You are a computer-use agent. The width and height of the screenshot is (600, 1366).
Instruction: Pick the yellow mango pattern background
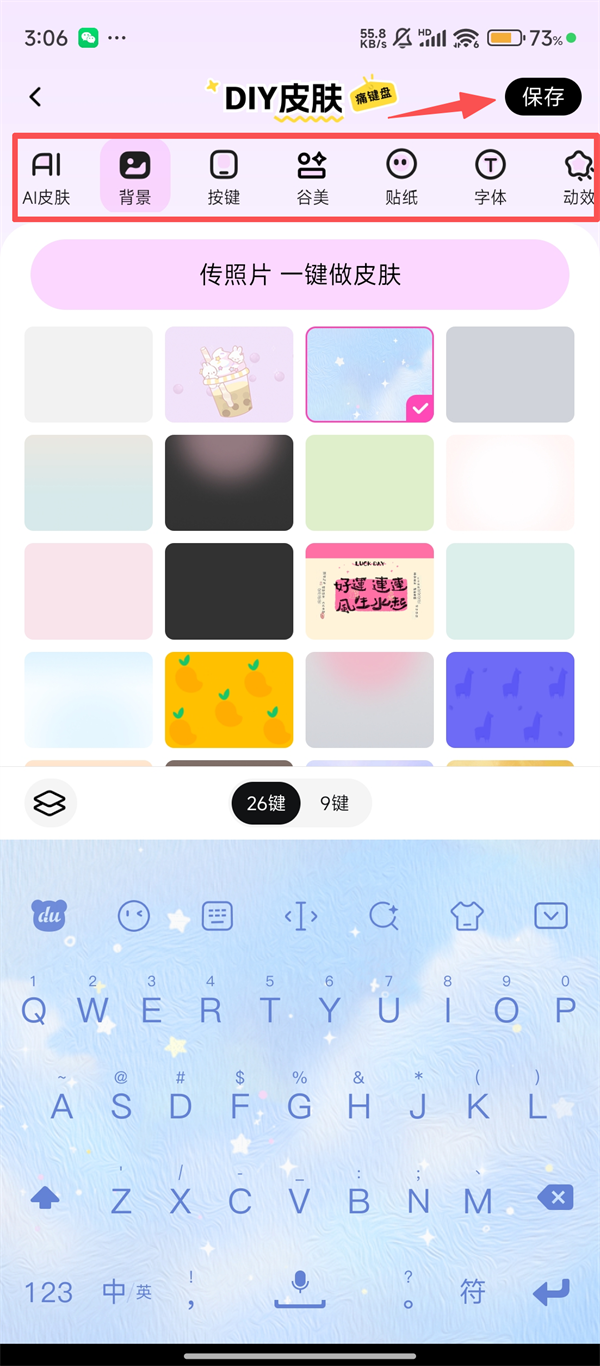pos(229,700)
